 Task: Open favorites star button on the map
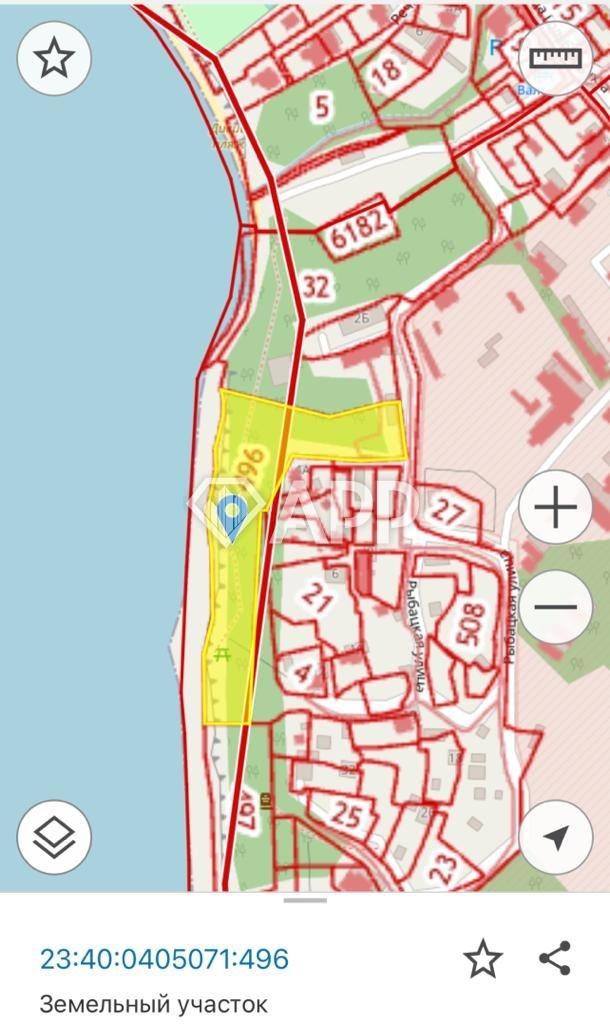(x=54, y=57)
